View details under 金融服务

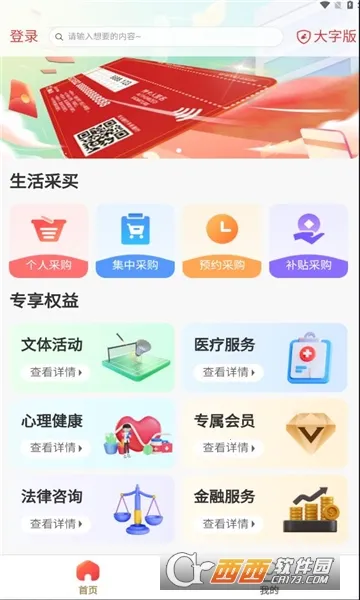click(x=229, y=524)
